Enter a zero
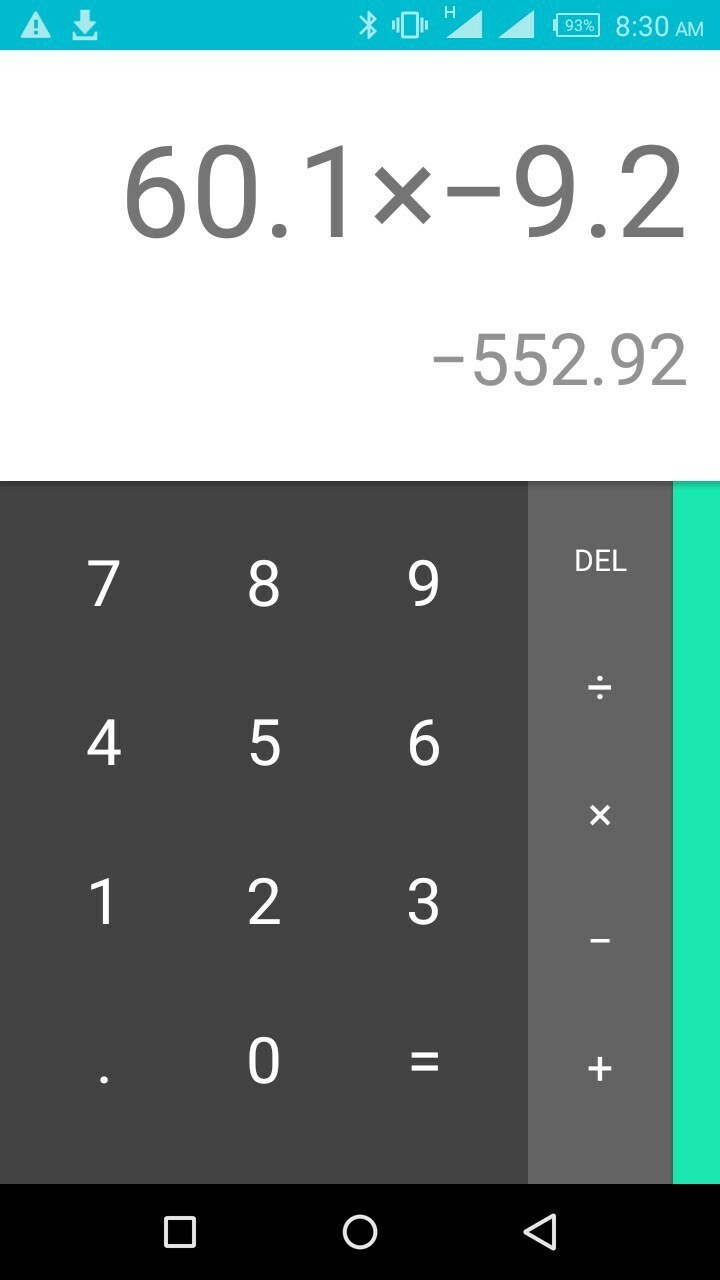 pos(264,1061)
